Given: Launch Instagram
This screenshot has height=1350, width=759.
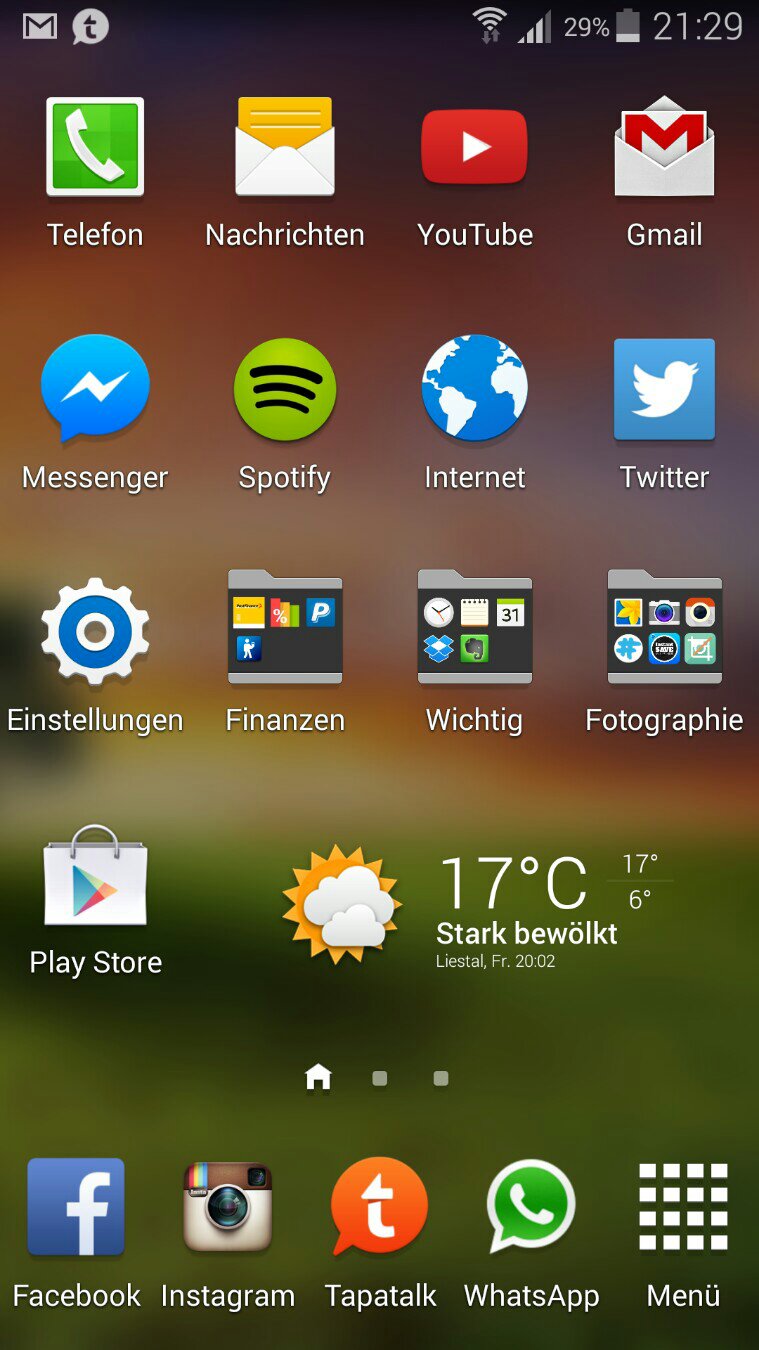Looking at the screenshot, I should 227,1207.
